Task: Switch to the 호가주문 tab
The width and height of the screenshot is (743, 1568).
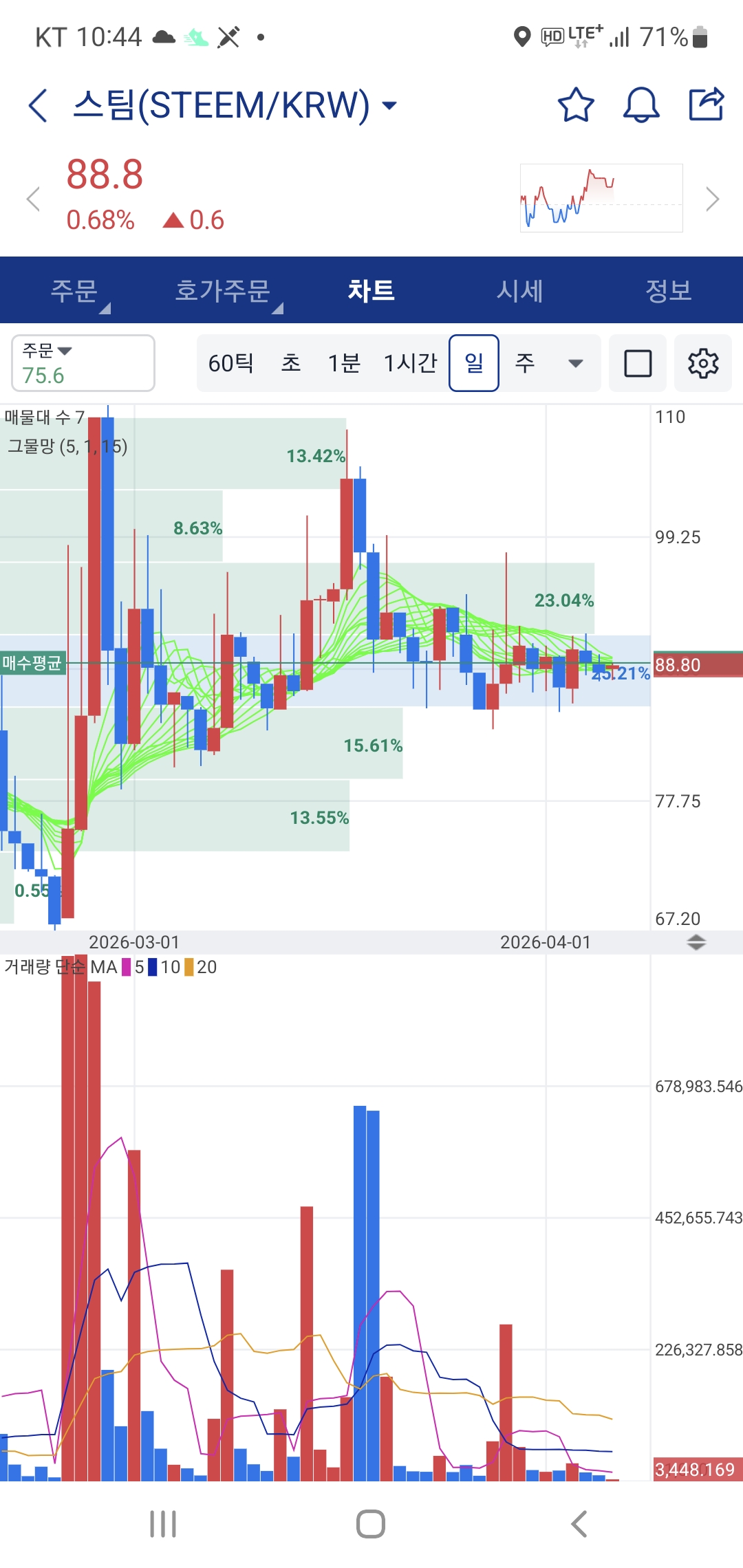Action: 223,291
